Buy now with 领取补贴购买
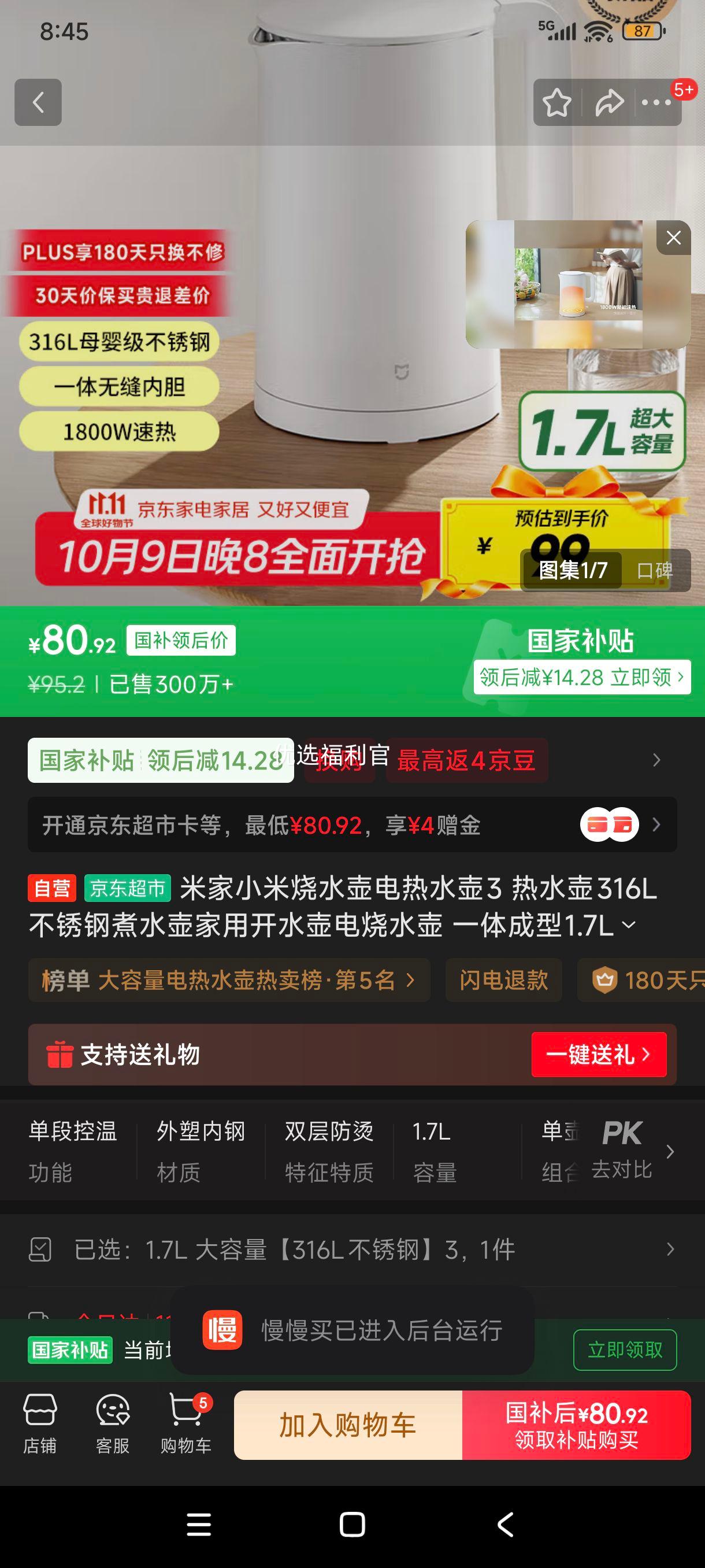705x1568 pixels. (x=576, y=1425)
